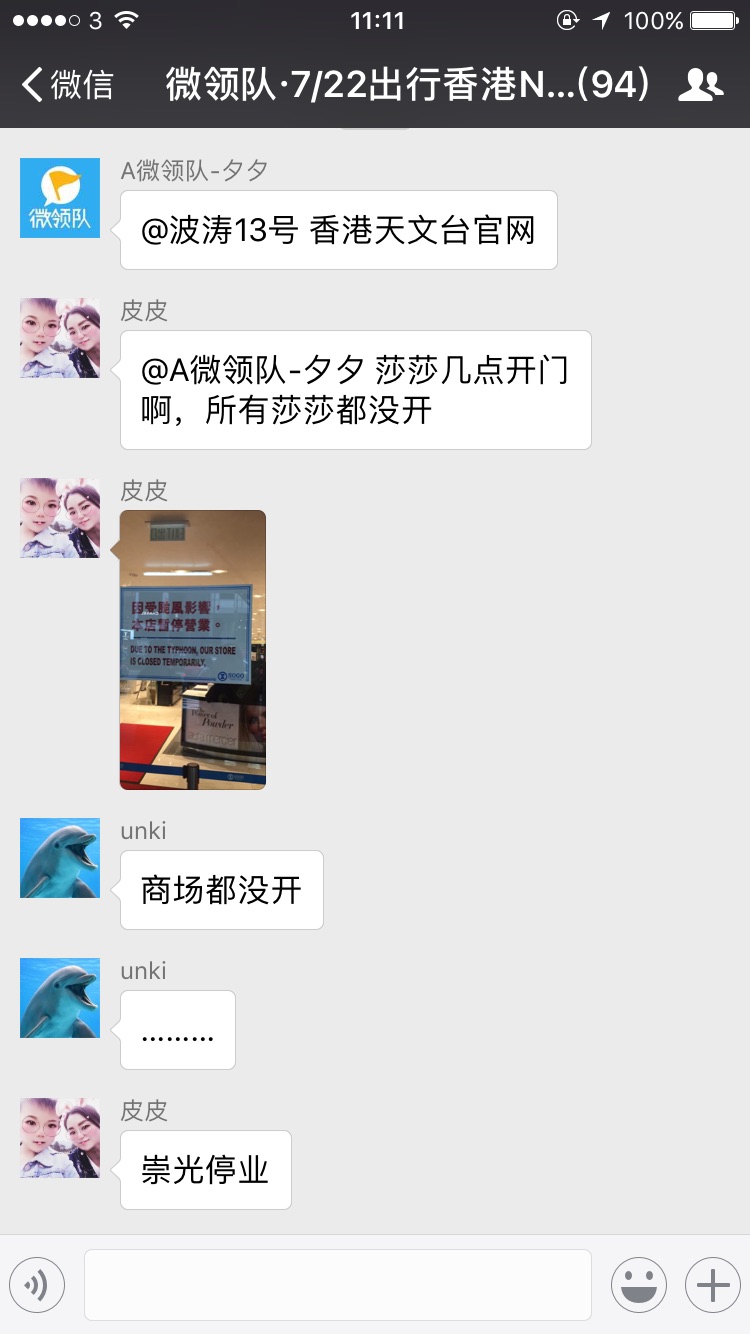Image resolution: width=750 pixels, height=1334 pixels.
Task: Open A微领队-夕夕's profile avatar
Action: tap(60, 198)
